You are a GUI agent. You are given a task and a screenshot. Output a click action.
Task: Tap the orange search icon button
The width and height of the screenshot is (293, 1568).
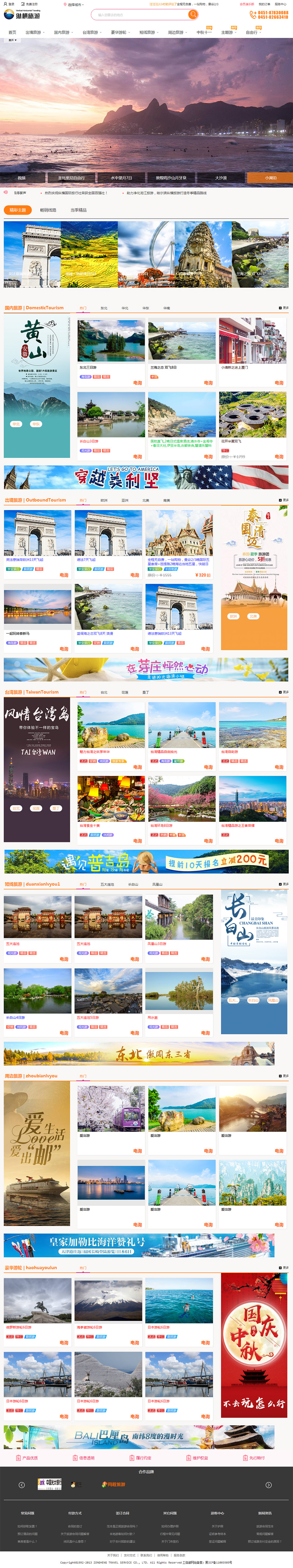193,15
